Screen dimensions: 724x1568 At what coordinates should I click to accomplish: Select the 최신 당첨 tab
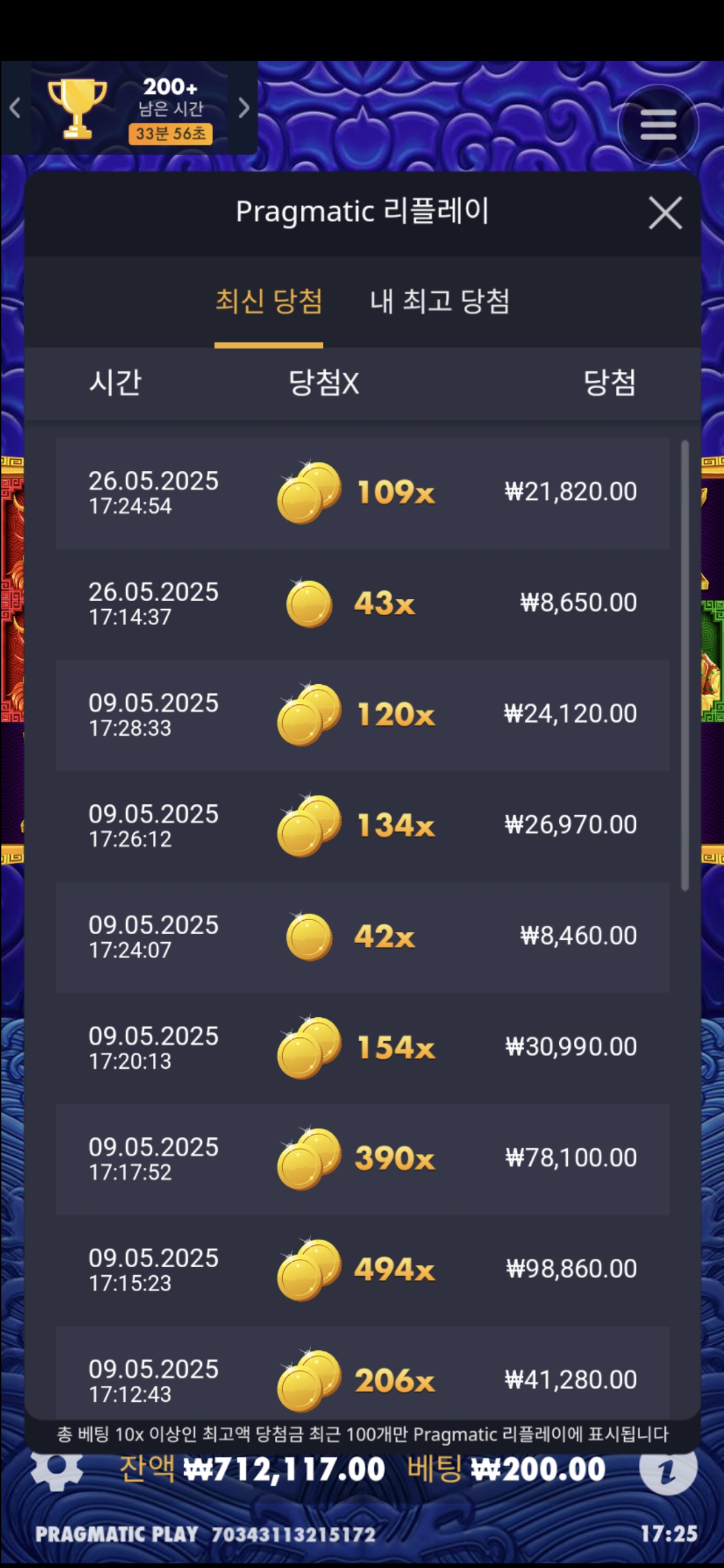(269, 302)
